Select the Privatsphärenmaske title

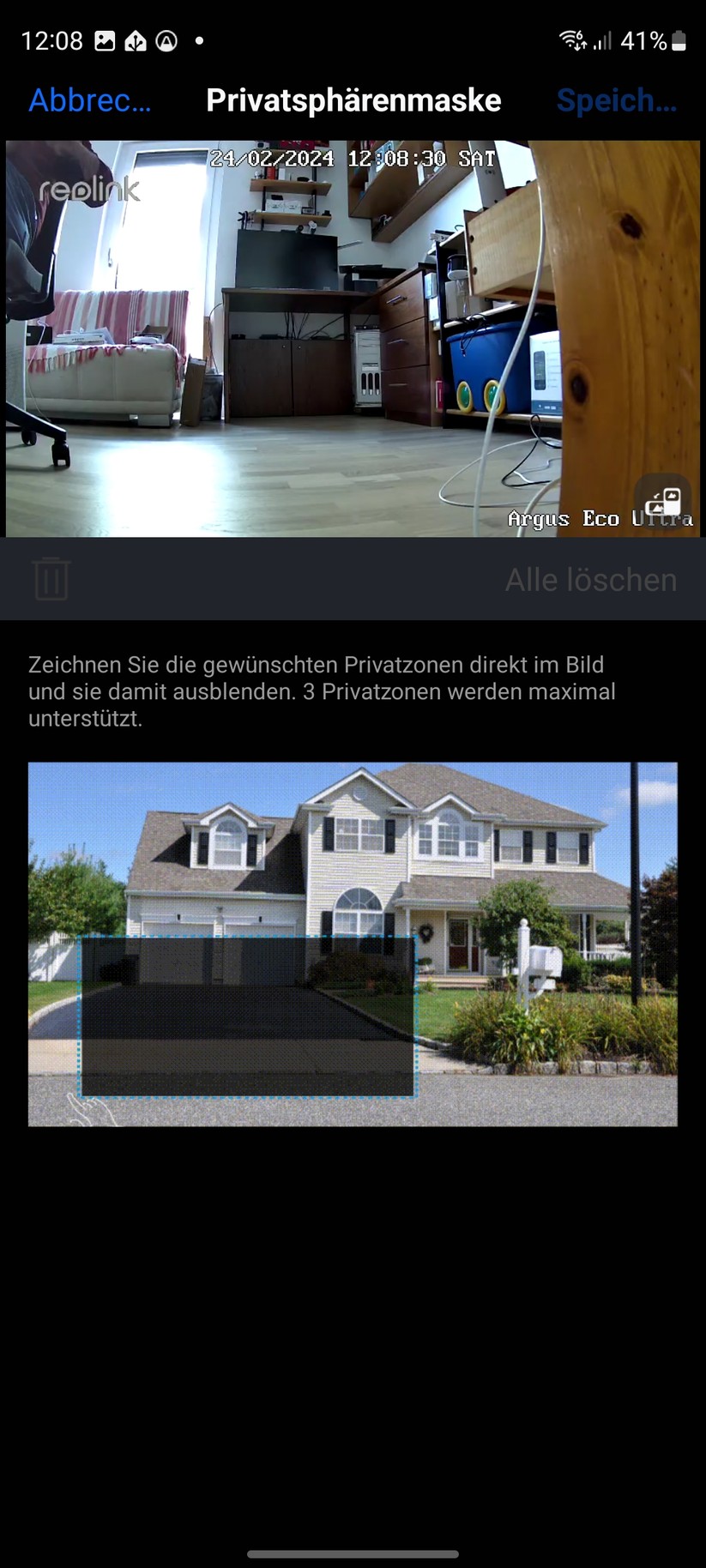click(353, 100)
